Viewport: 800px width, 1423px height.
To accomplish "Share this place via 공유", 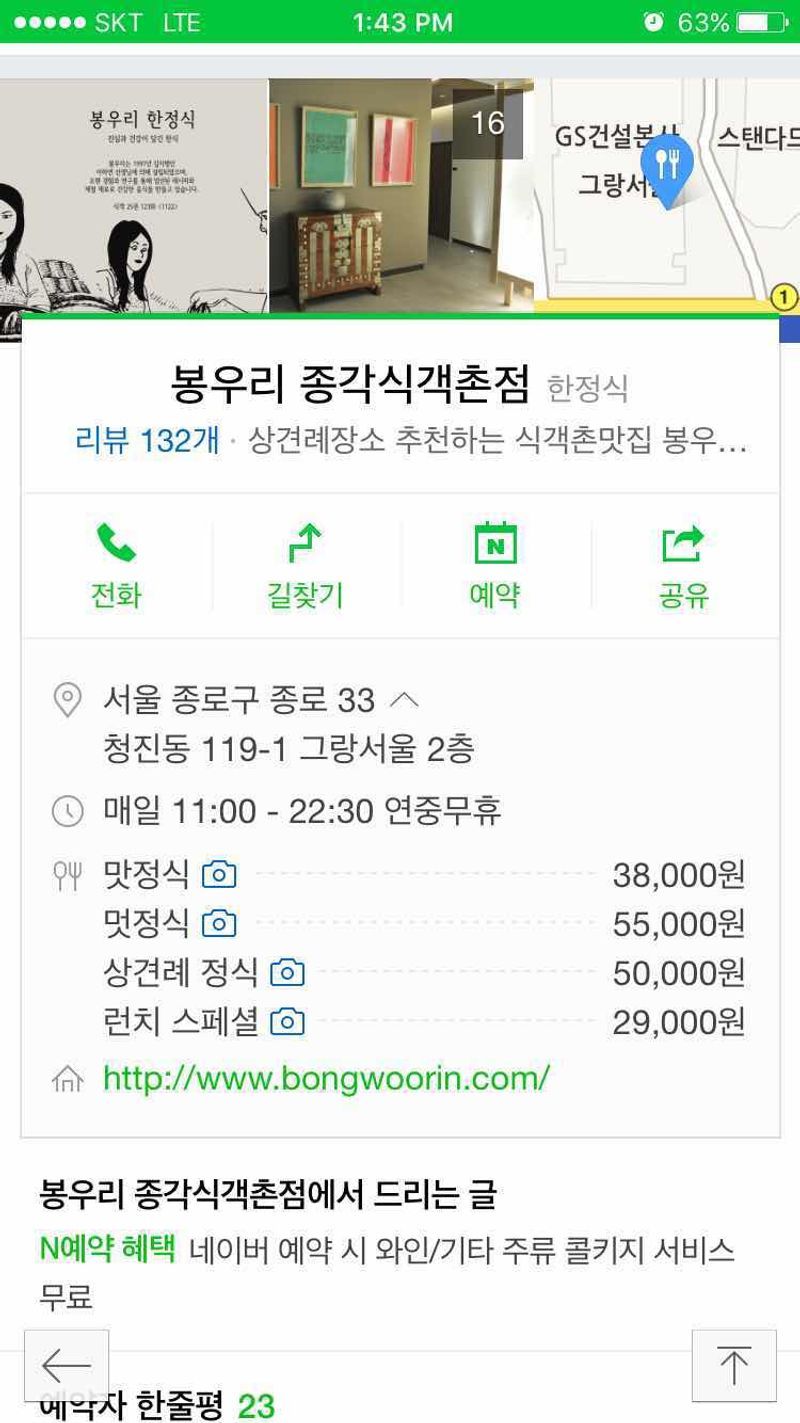I will pyautogui.click(x=683, y=565).
